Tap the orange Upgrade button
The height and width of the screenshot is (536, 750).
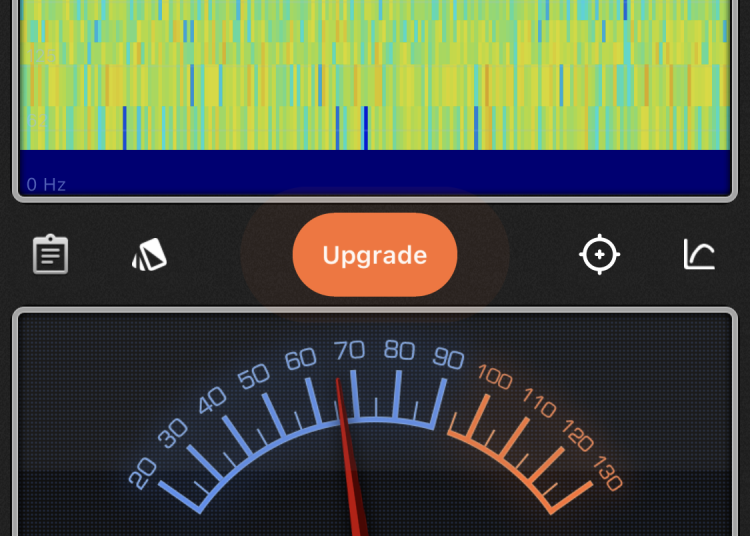[374, 255]
